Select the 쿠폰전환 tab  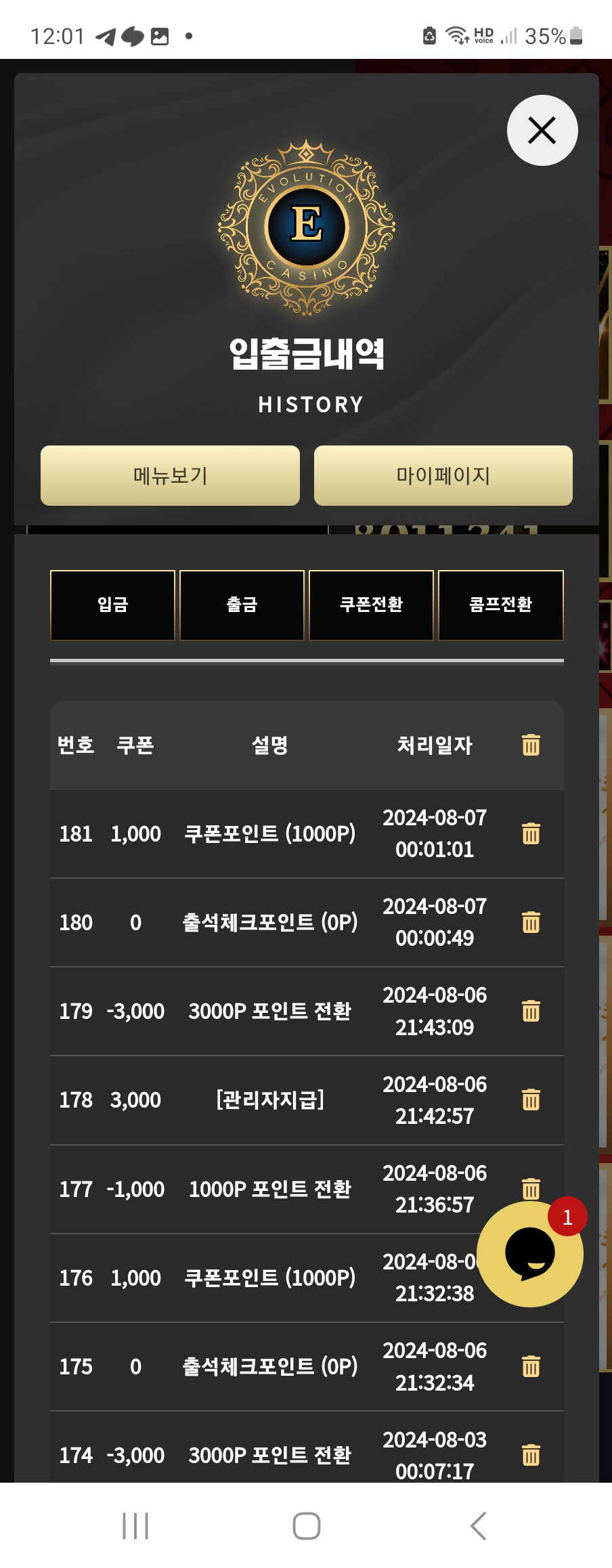point(371,605)
